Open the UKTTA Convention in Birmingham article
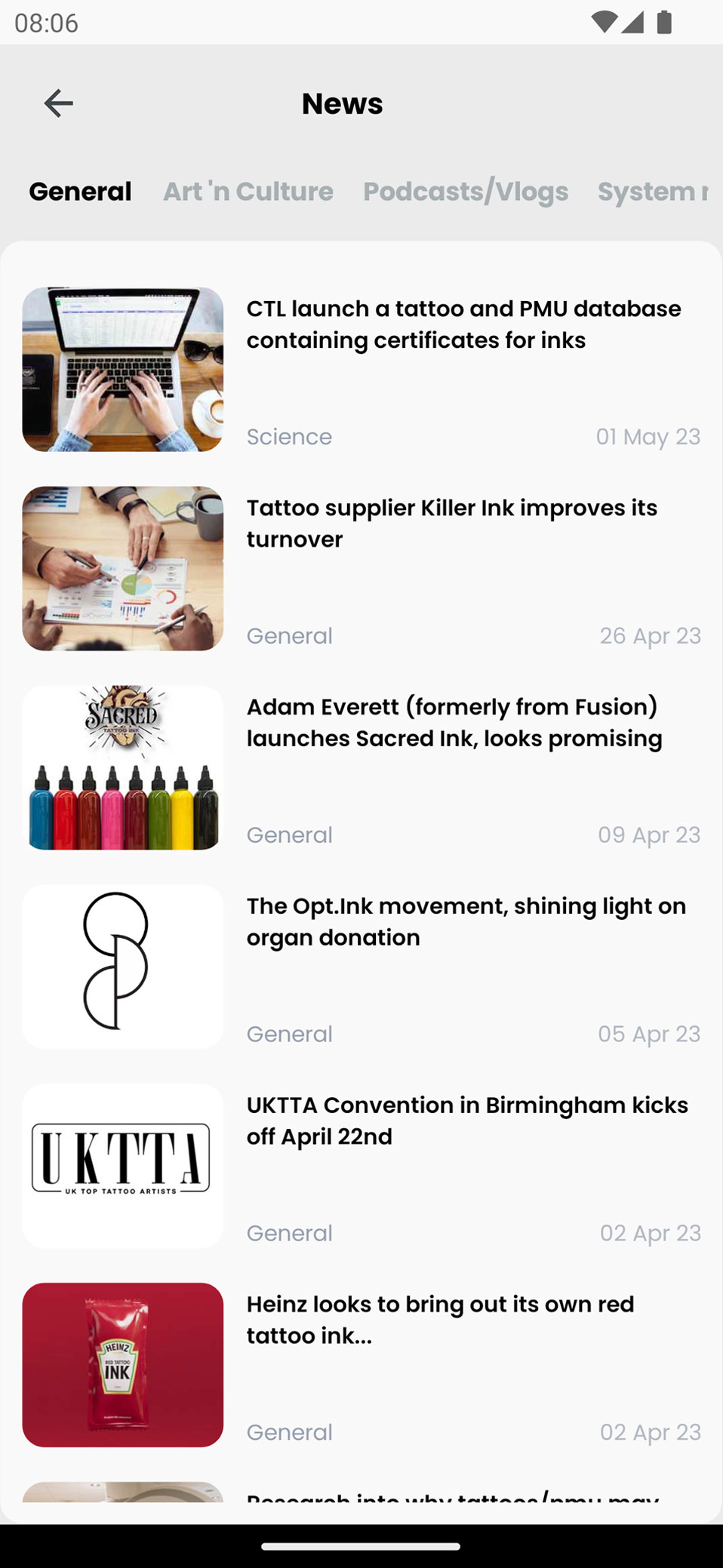Viewport: 723px width, 1568px height. 466,1121
